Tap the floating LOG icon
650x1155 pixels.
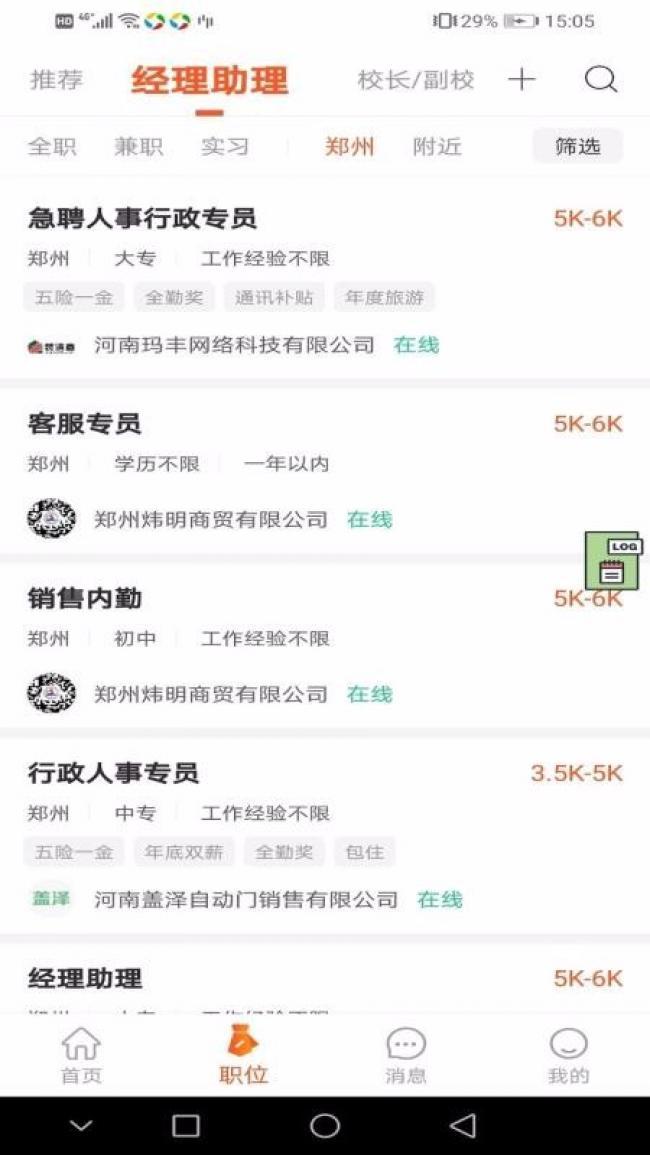point(613,561)
